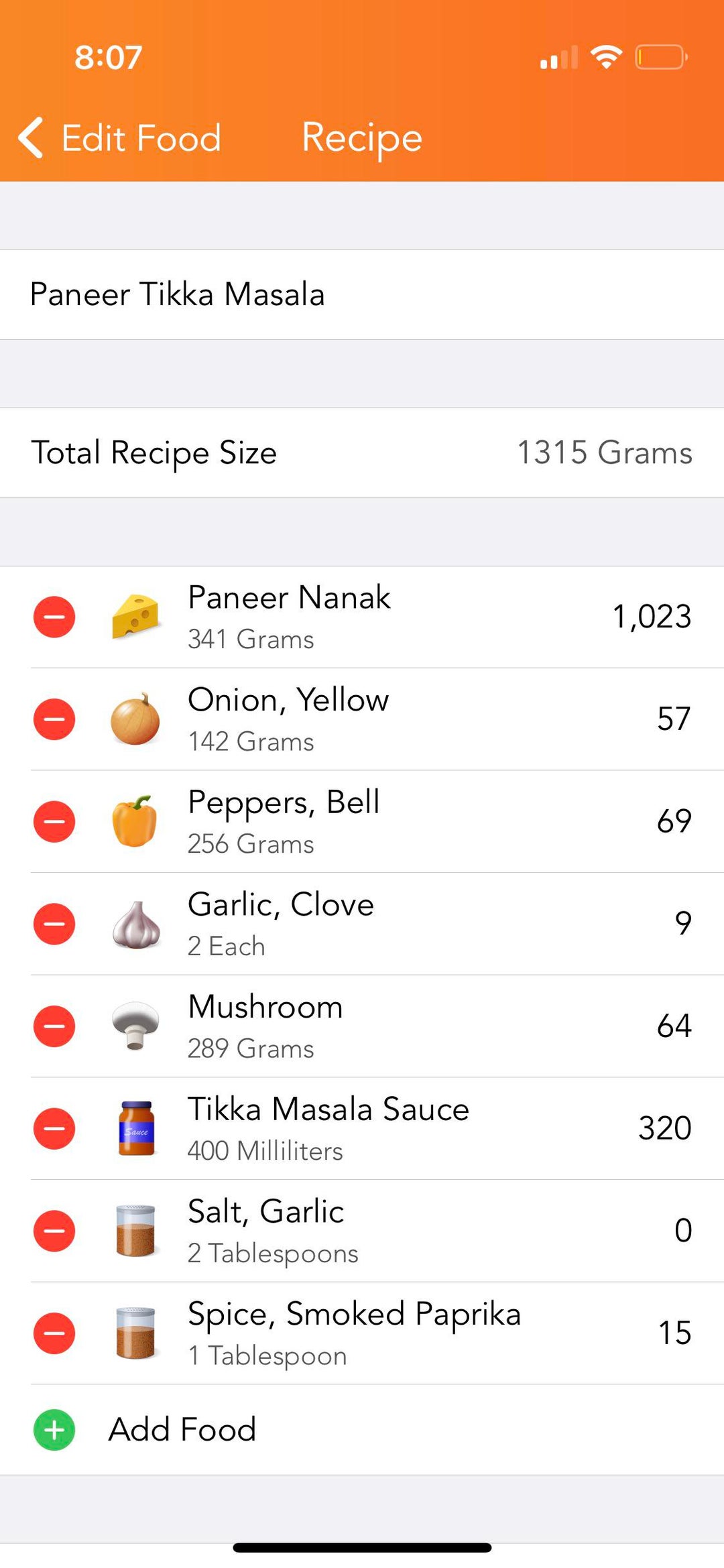Select the Tikka Masala Sauce row

[x=402, y=1128]
